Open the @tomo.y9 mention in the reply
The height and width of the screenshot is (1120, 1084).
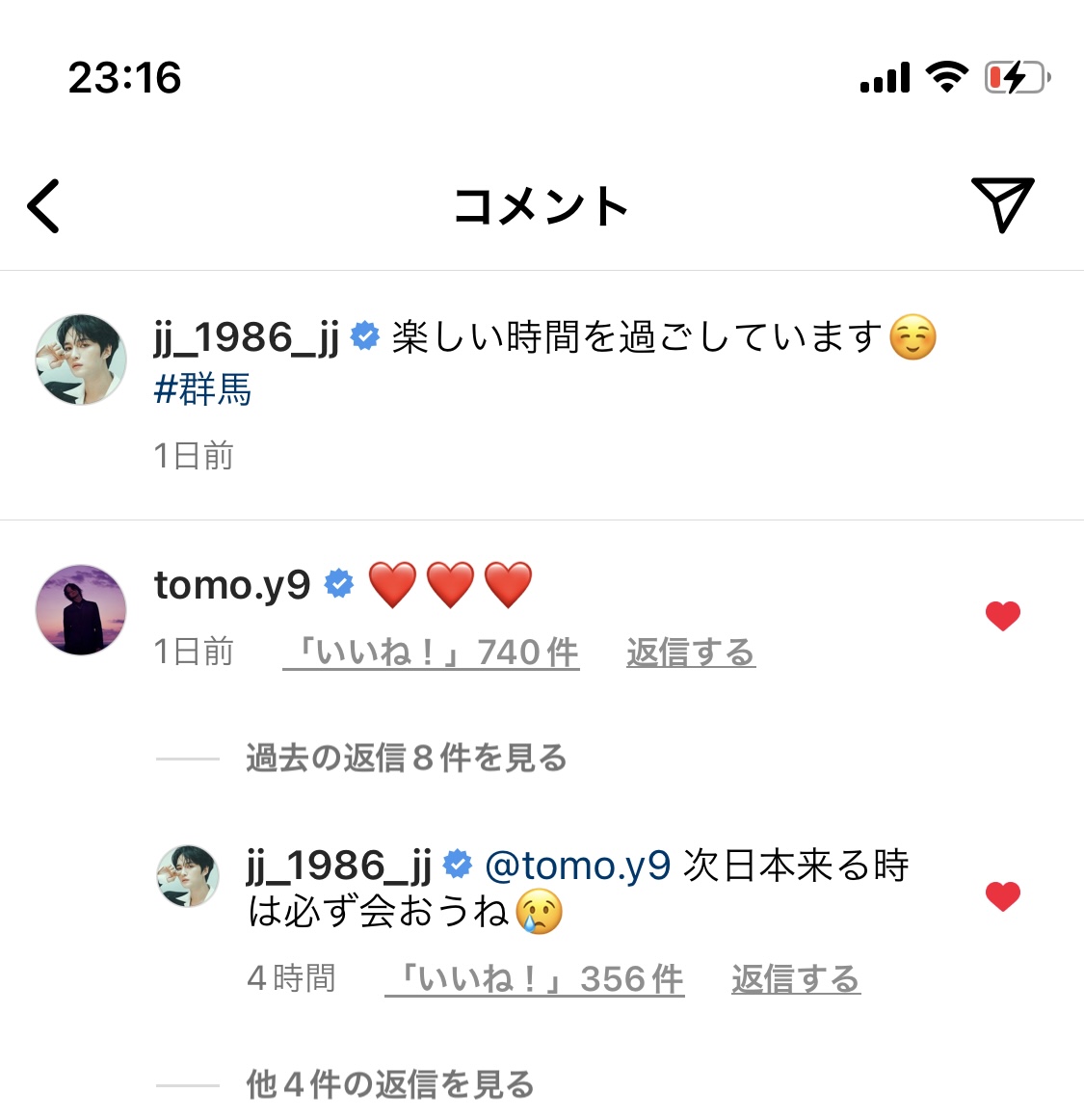pyautogui.click(x=577, y=865)
